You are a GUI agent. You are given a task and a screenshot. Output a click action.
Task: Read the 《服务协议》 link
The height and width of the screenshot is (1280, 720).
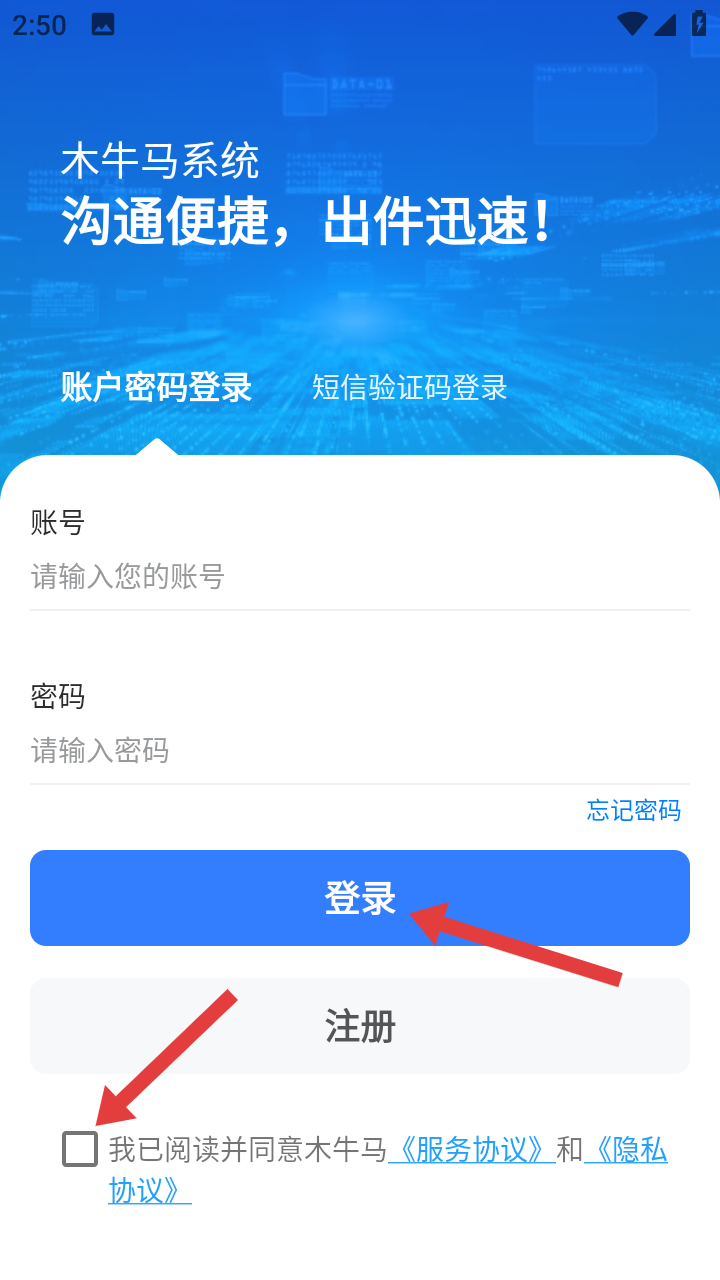pos(471,1150)
